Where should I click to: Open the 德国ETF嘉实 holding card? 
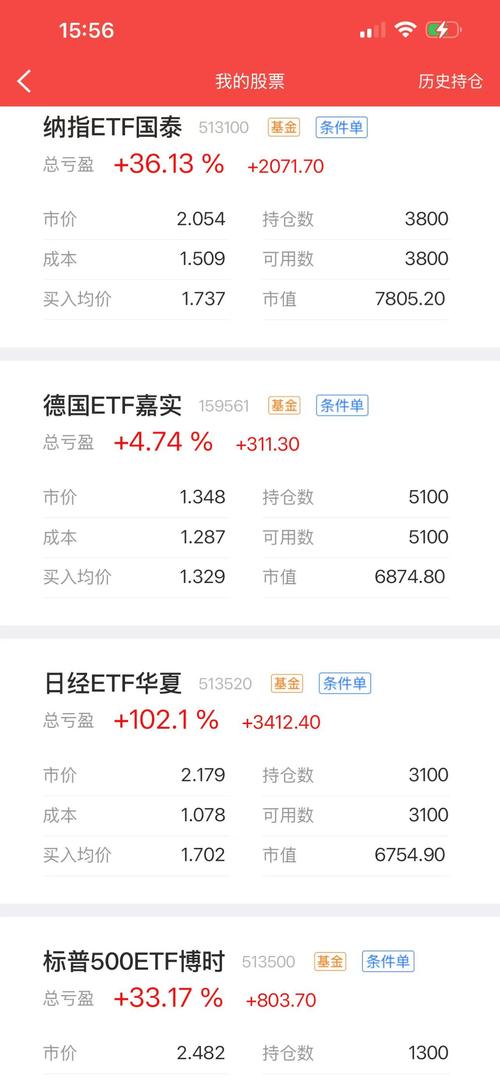tap(250, 493)
